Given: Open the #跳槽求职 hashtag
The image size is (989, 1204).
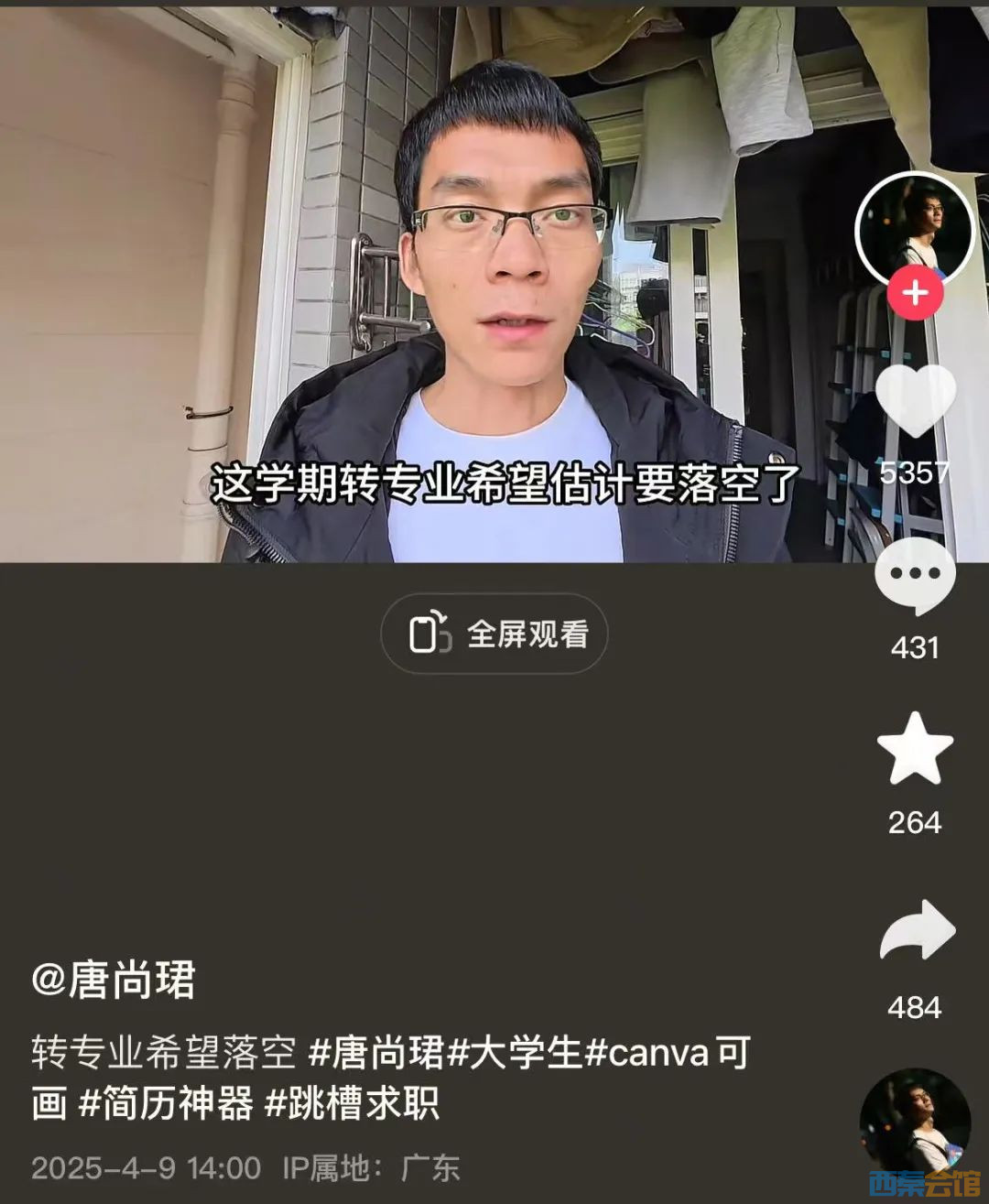Looking at the screenshot, I should (x=353, y=1103).
